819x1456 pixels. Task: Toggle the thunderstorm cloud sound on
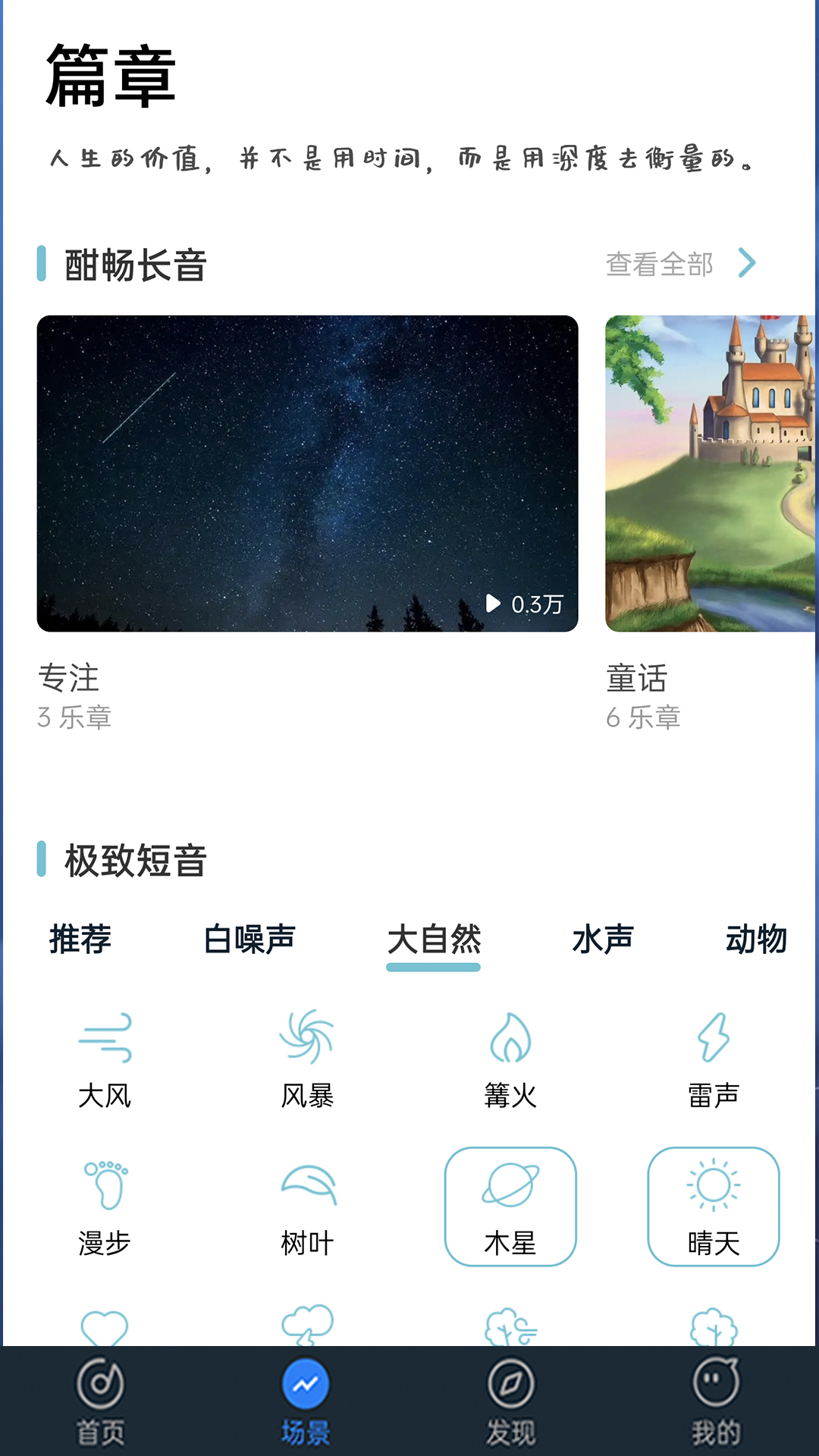coord(306,1323)
